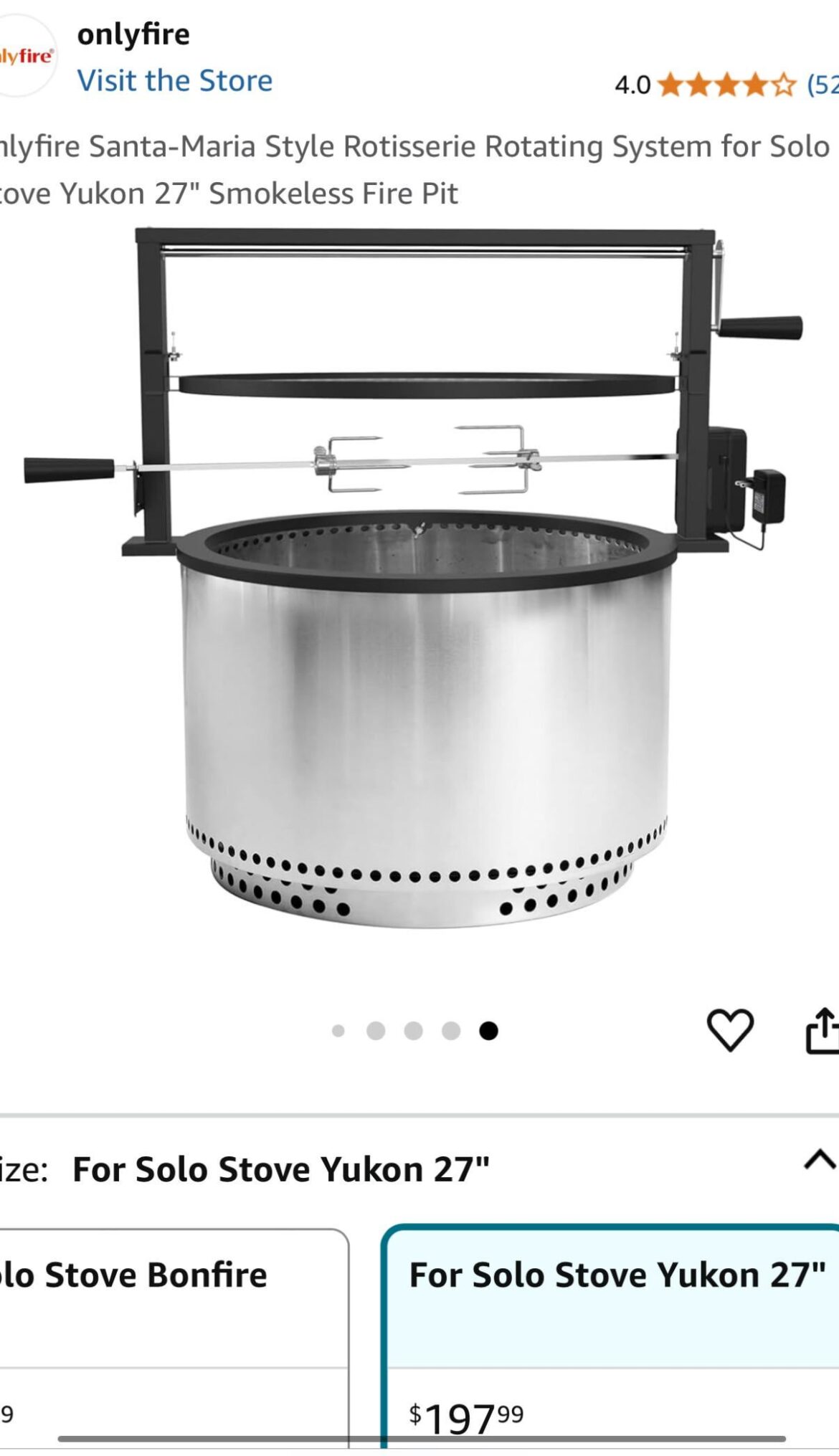Tap the image page indicator dots
The height and width of the screenshot is (1456, 839).
point(414,1031)
